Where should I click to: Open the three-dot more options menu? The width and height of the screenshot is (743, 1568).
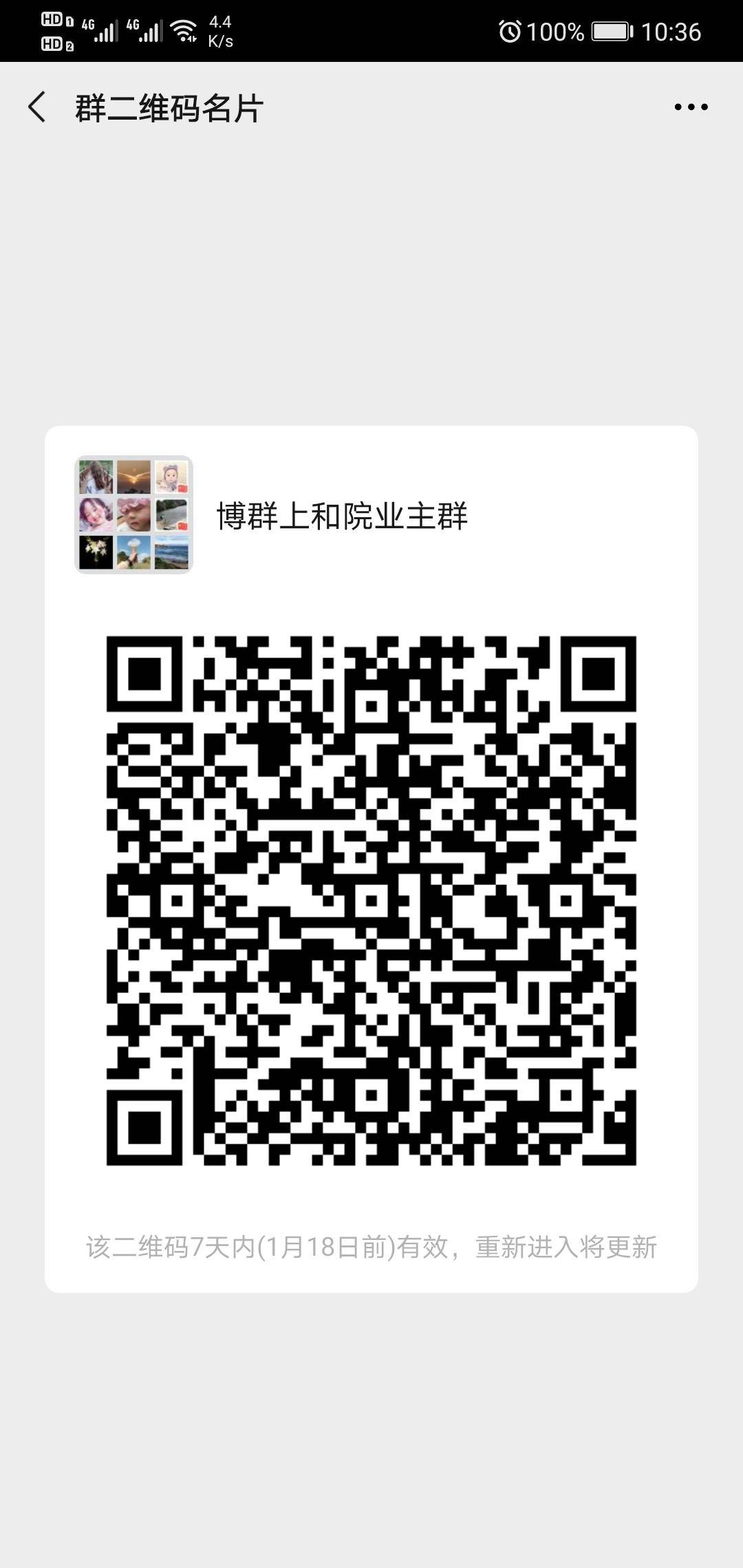tap(691, 107)
